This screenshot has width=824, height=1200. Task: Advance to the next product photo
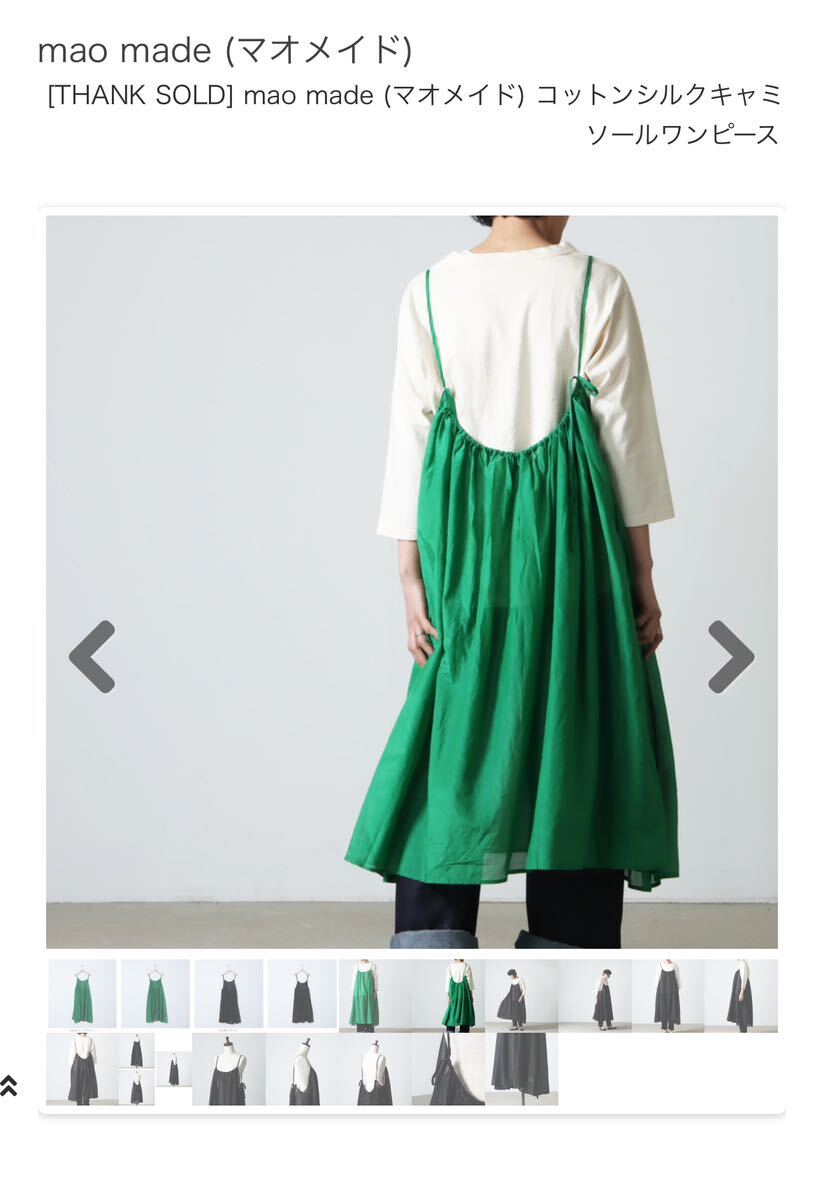731,657
